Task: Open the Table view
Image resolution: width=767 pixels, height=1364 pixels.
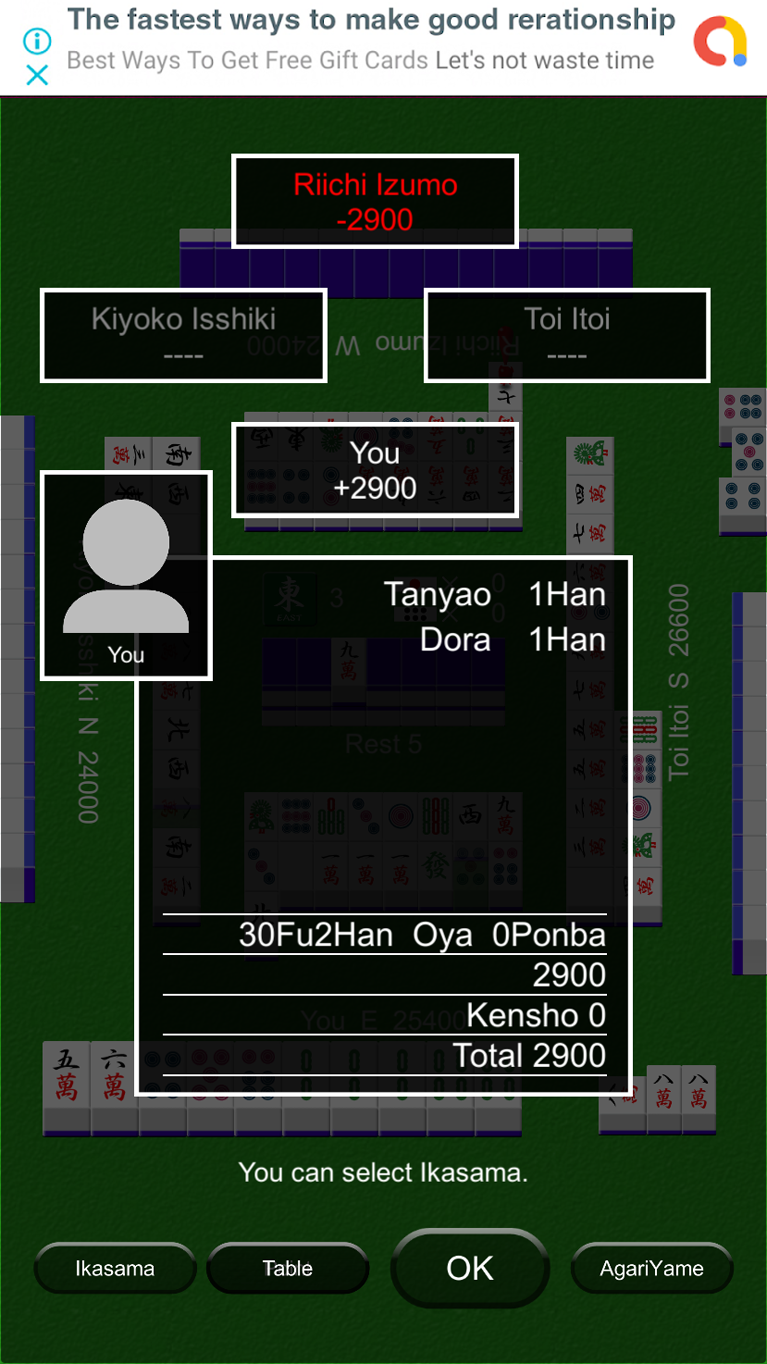Action: coord(288,1268)
